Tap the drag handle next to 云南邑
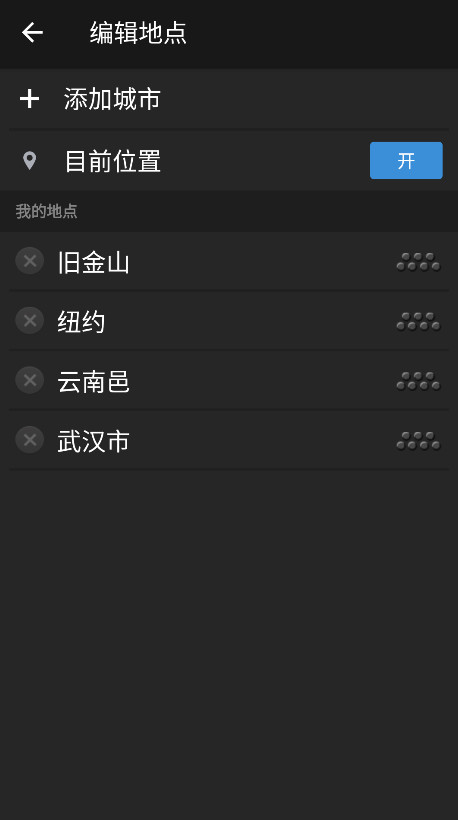The image size is (458, 820). pyautogui.click(x=418, y=381)
